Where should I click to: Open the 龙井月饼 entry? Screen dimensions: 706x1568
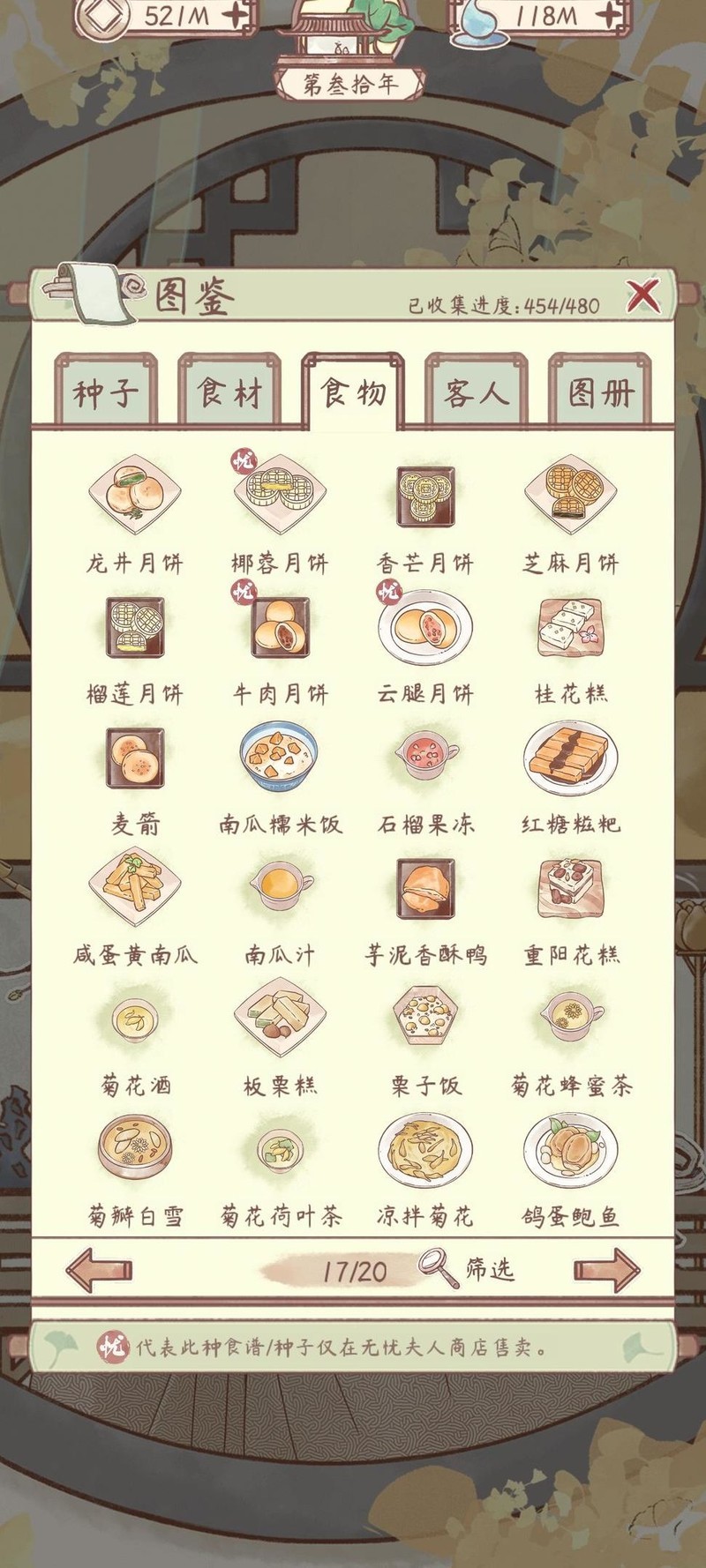tap(135, 496)
